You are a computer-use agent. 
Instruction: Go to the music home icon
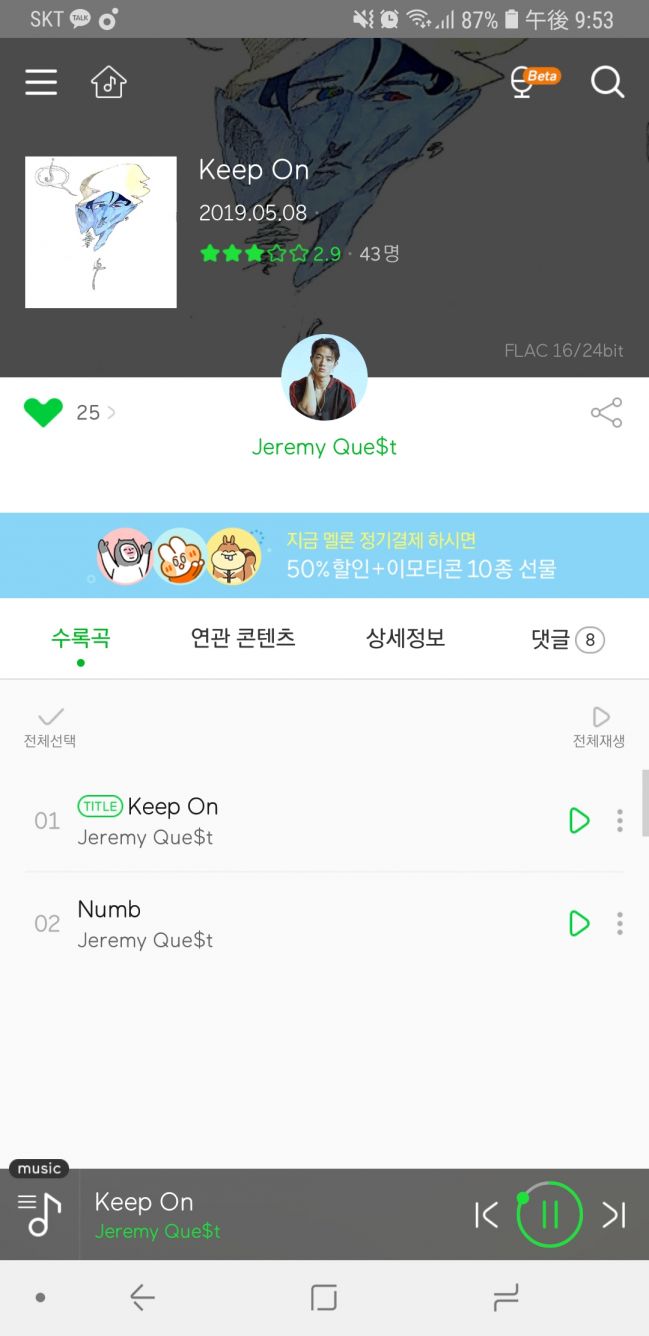[x=109, y=82]
